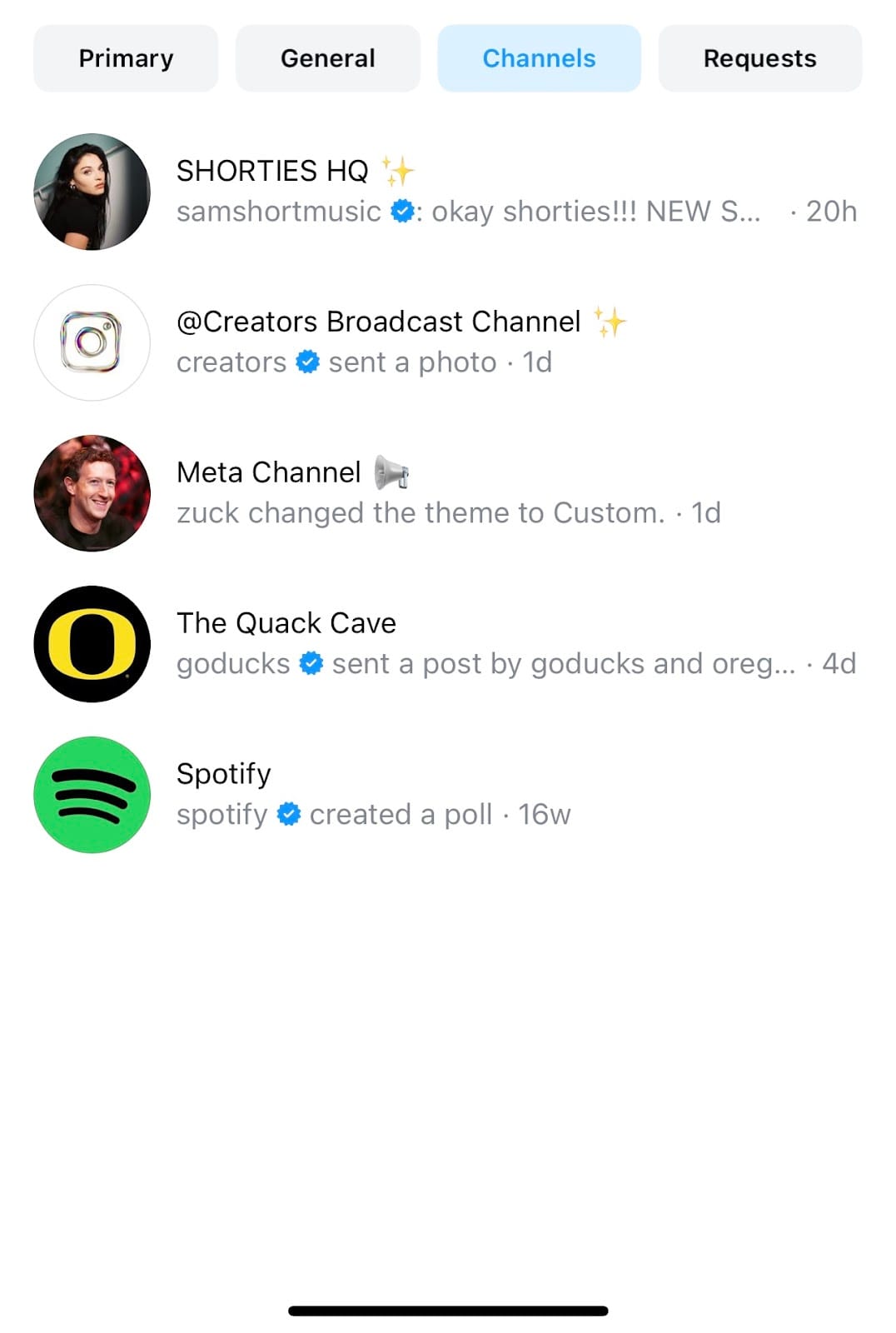Switch to the Primary tab

click(x=126, y=57)
